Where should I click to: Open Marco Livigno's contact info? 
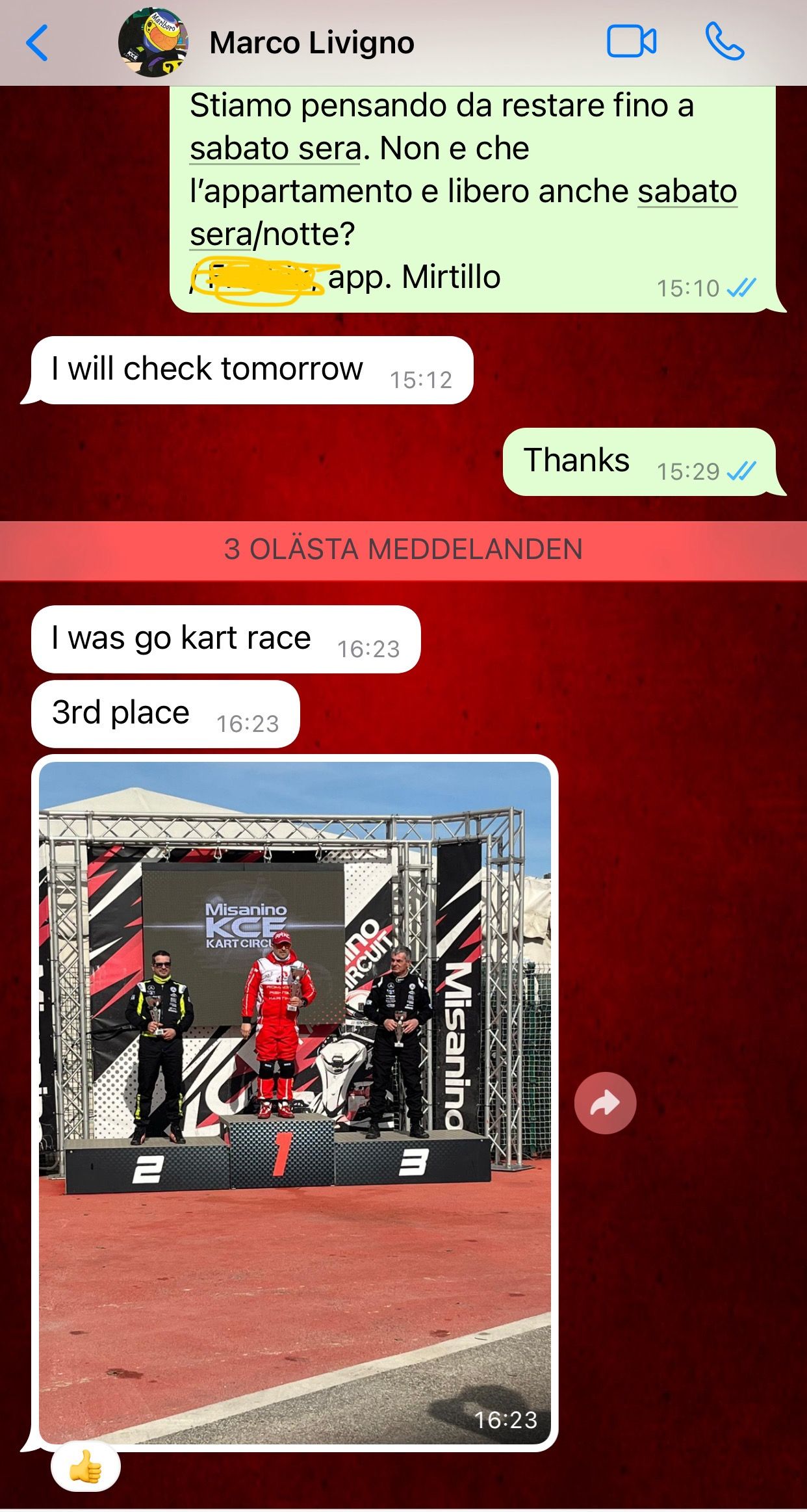tap(311, 44)
